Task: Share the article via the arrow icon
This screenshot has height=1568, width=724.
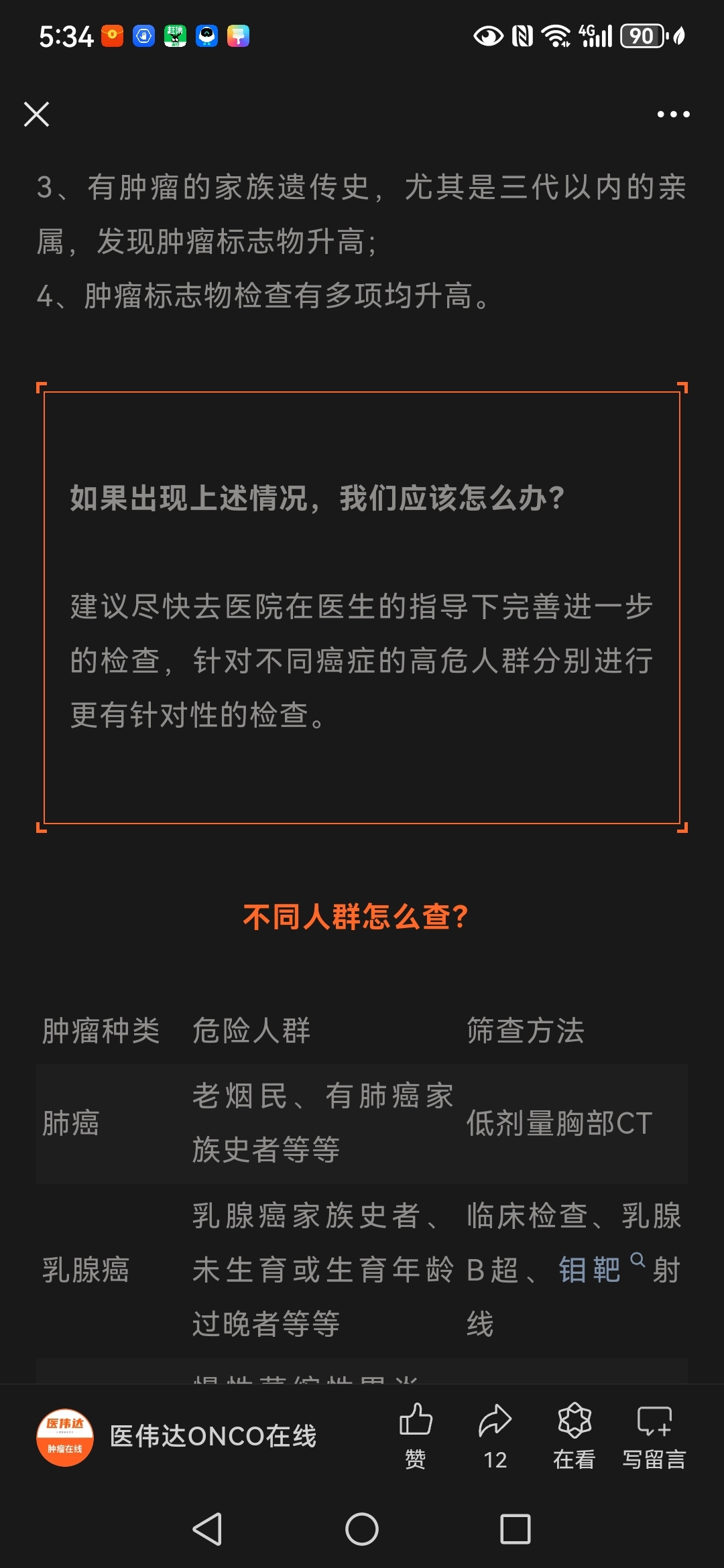Action: pos(495,1435)
